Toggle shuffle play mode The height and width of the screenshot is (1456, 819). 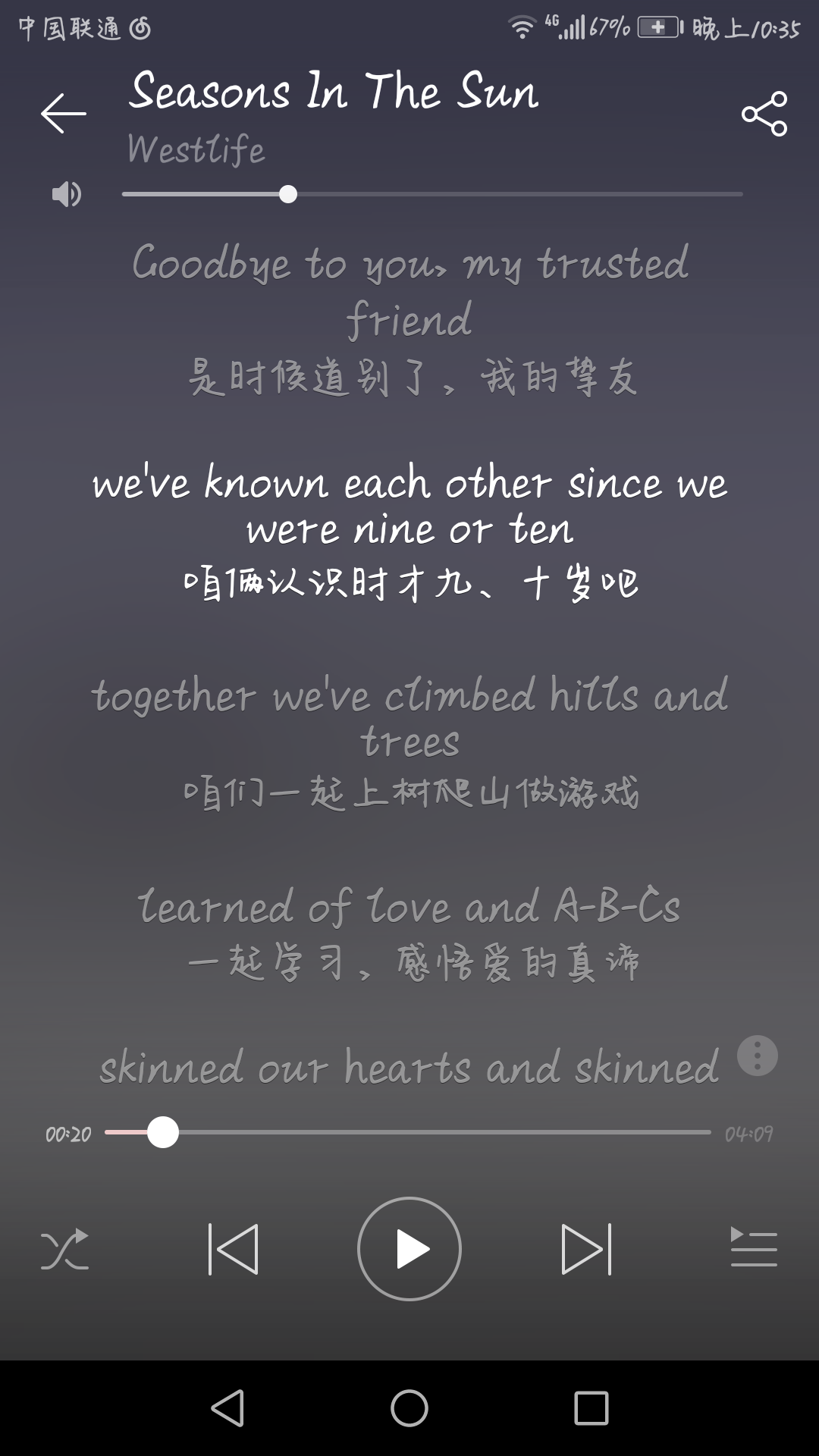64,1249
